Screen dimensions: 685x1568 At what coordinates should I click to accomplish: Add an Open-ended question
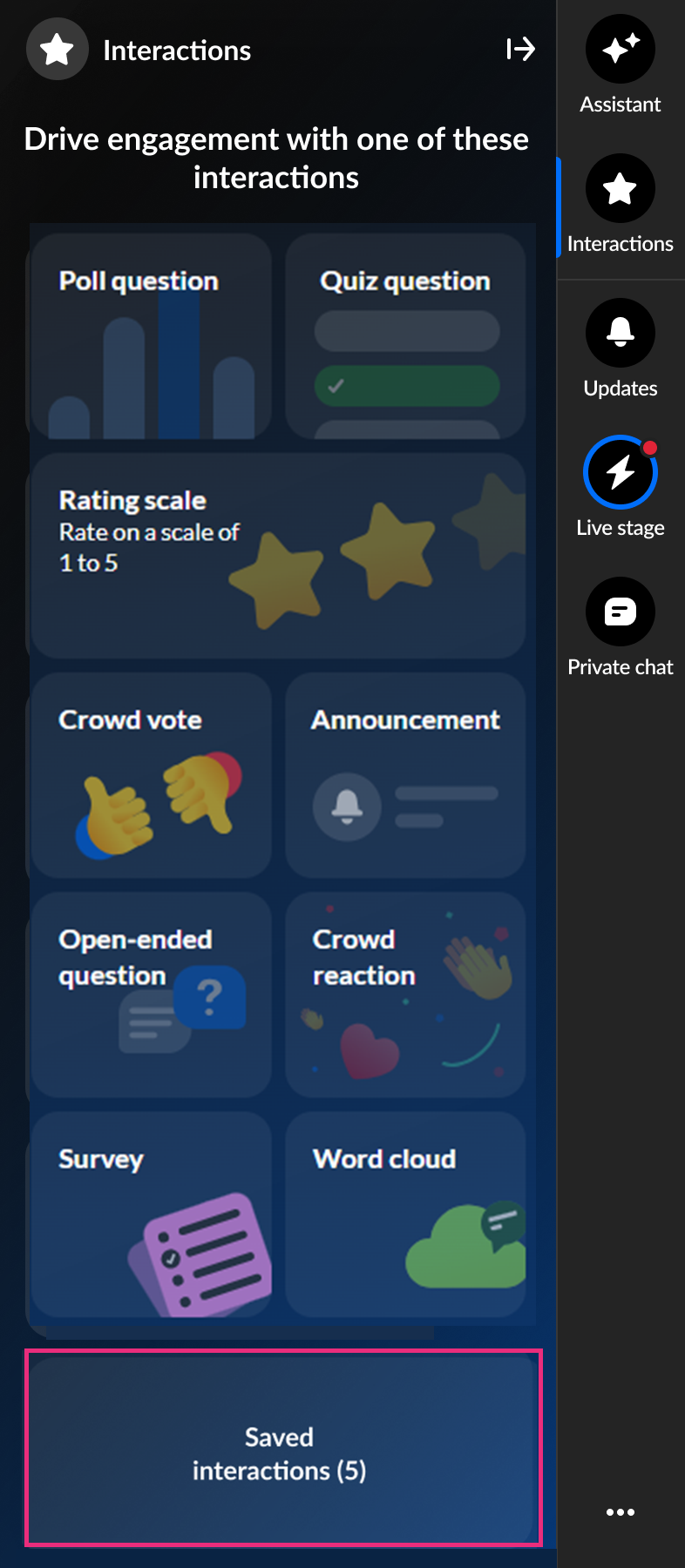point(152,995)
